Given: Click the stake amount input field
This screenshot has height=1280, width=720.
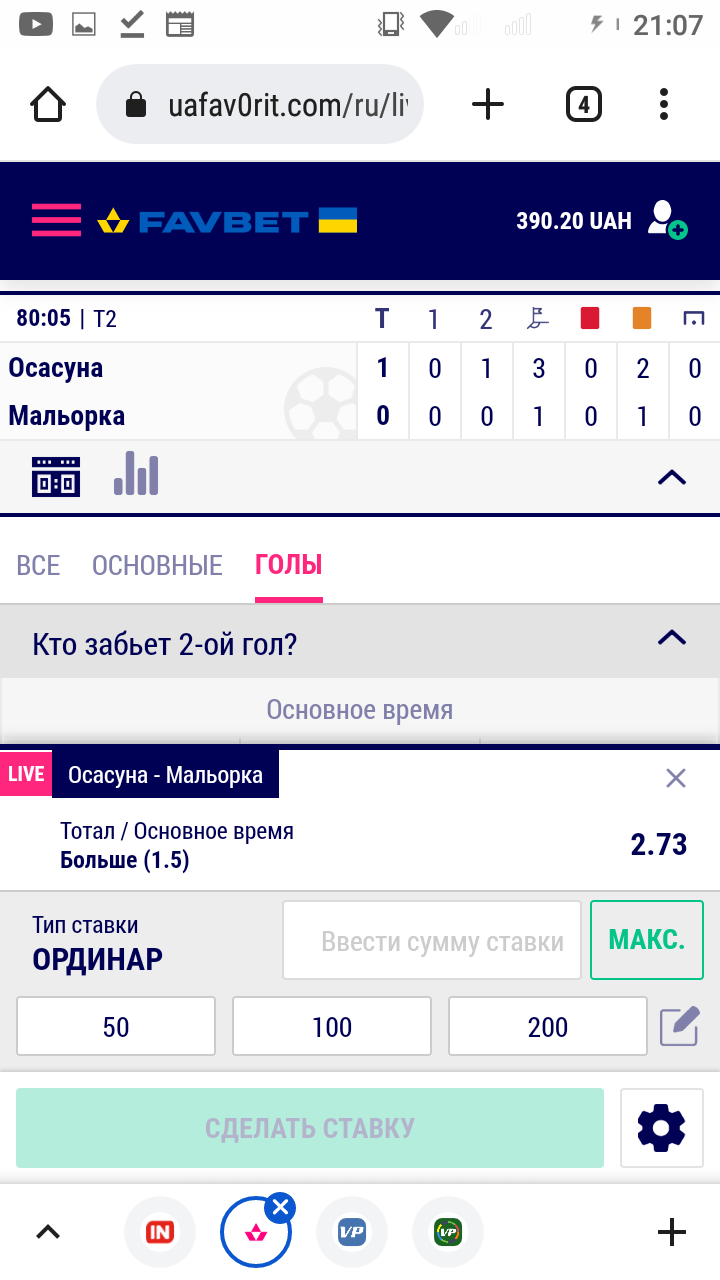Looking at the screenshot, I should point(431,939).
